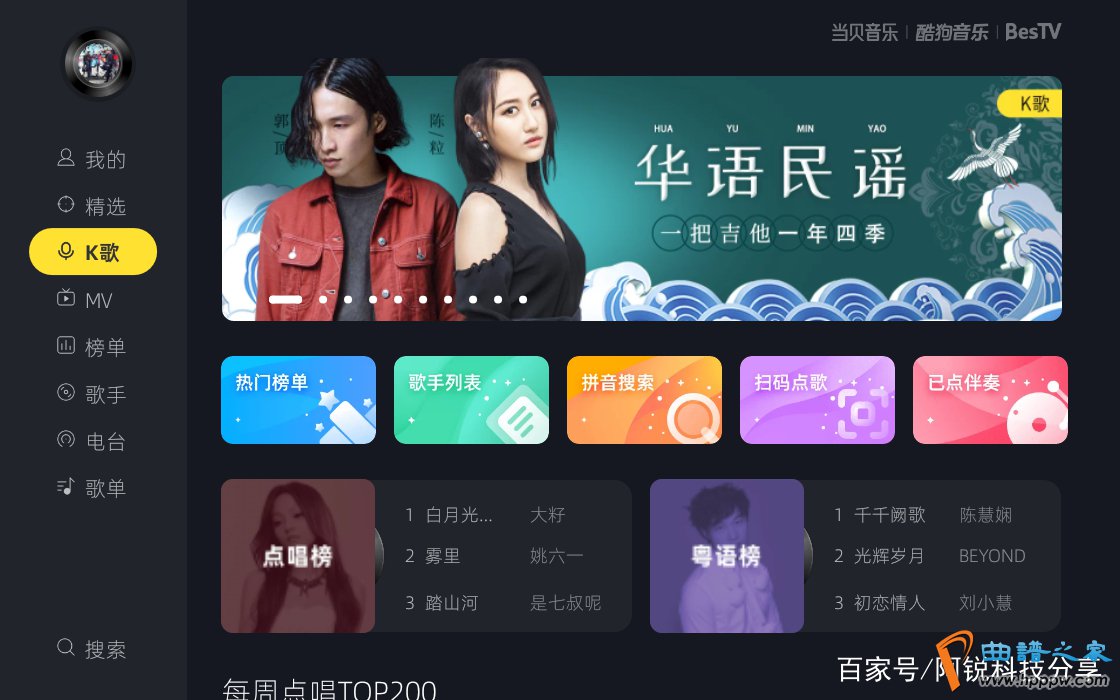Go to 电台 radio
The image size is (1120, 700).
click(x=92, y=441)
